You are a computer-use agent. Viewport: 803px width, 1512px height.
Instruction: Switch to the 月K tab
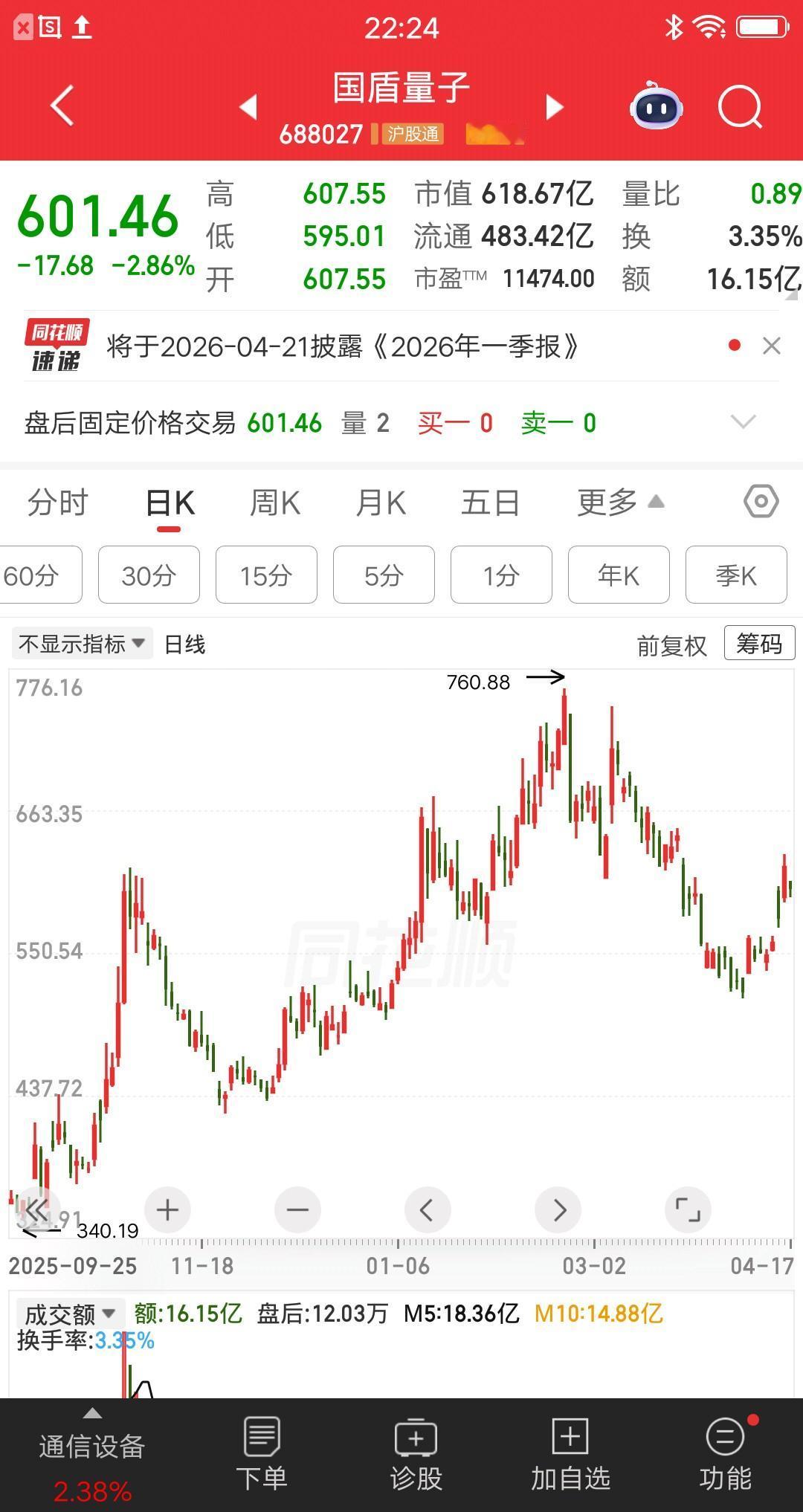381,502
